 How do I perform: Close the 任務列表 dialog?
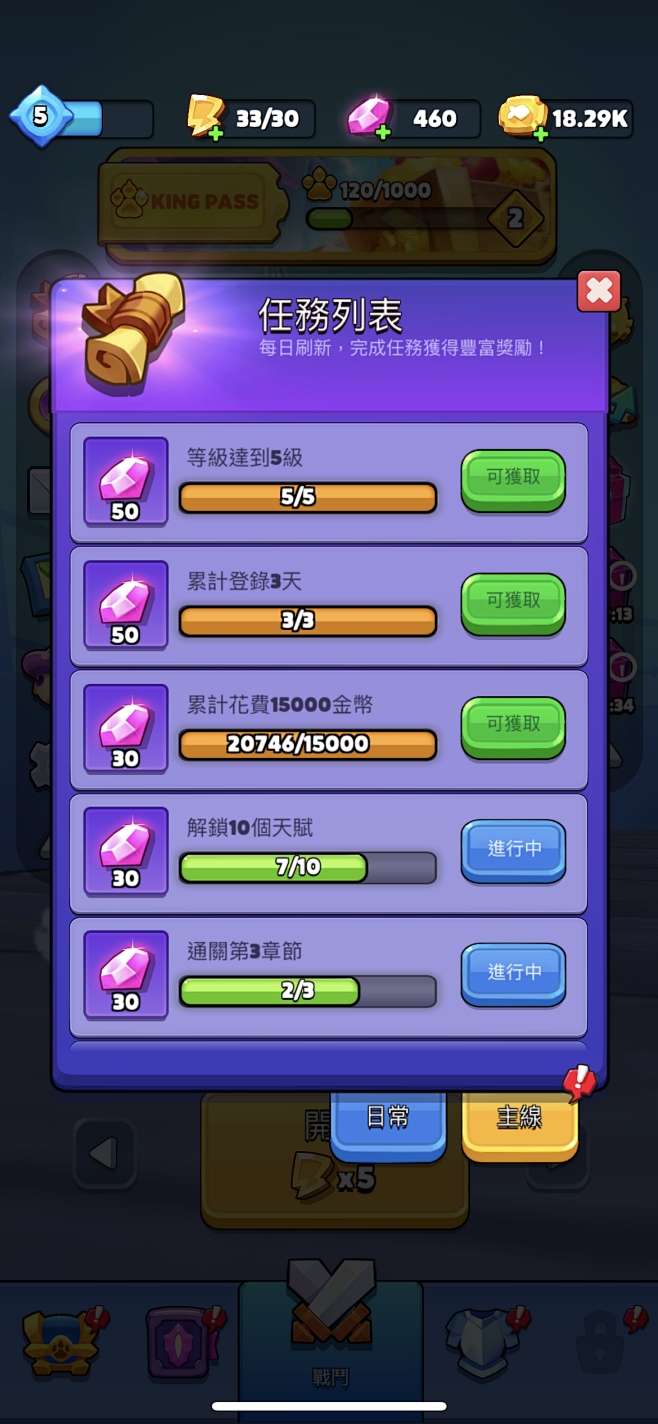(598, 291)
